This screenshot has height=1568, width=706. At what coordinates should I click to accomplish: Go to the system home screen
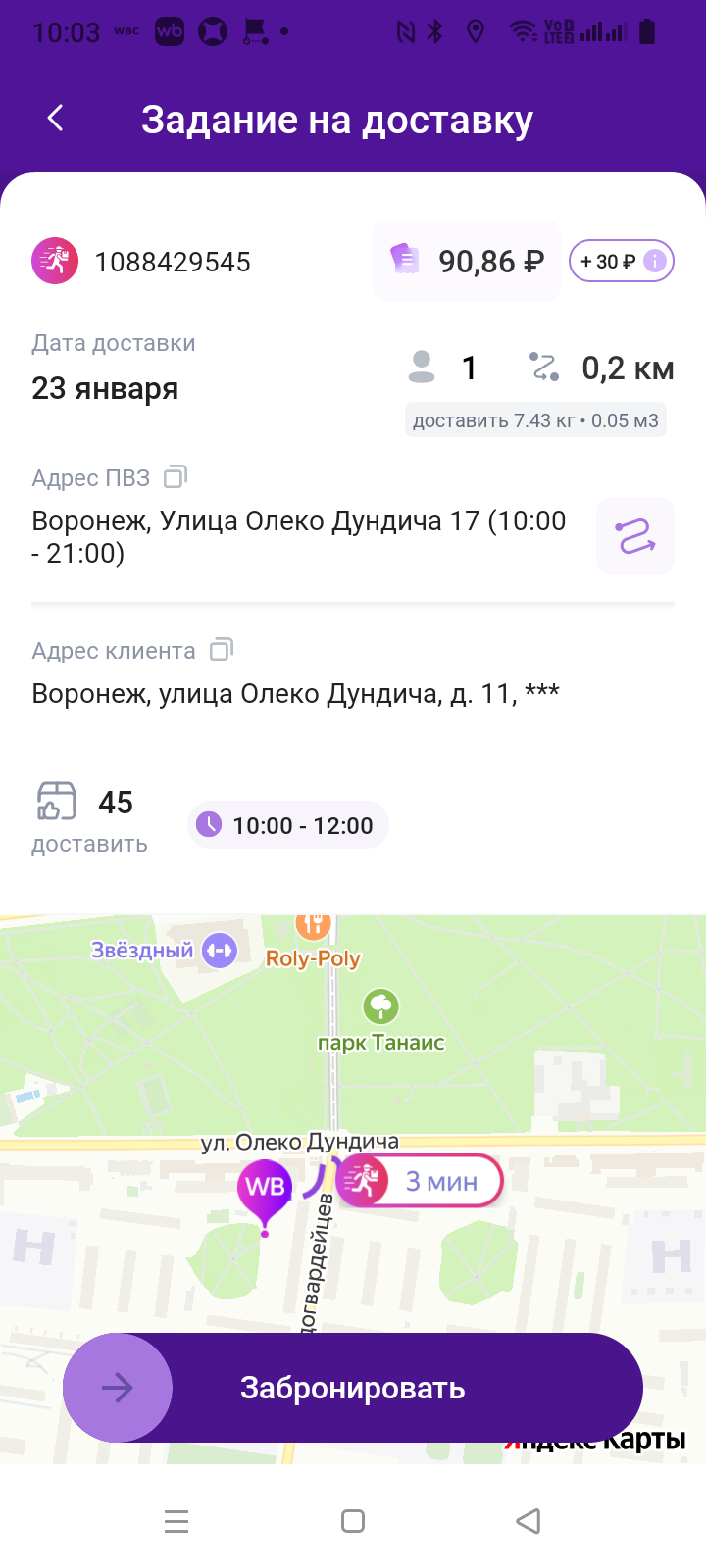click(x=353, y=1521)
